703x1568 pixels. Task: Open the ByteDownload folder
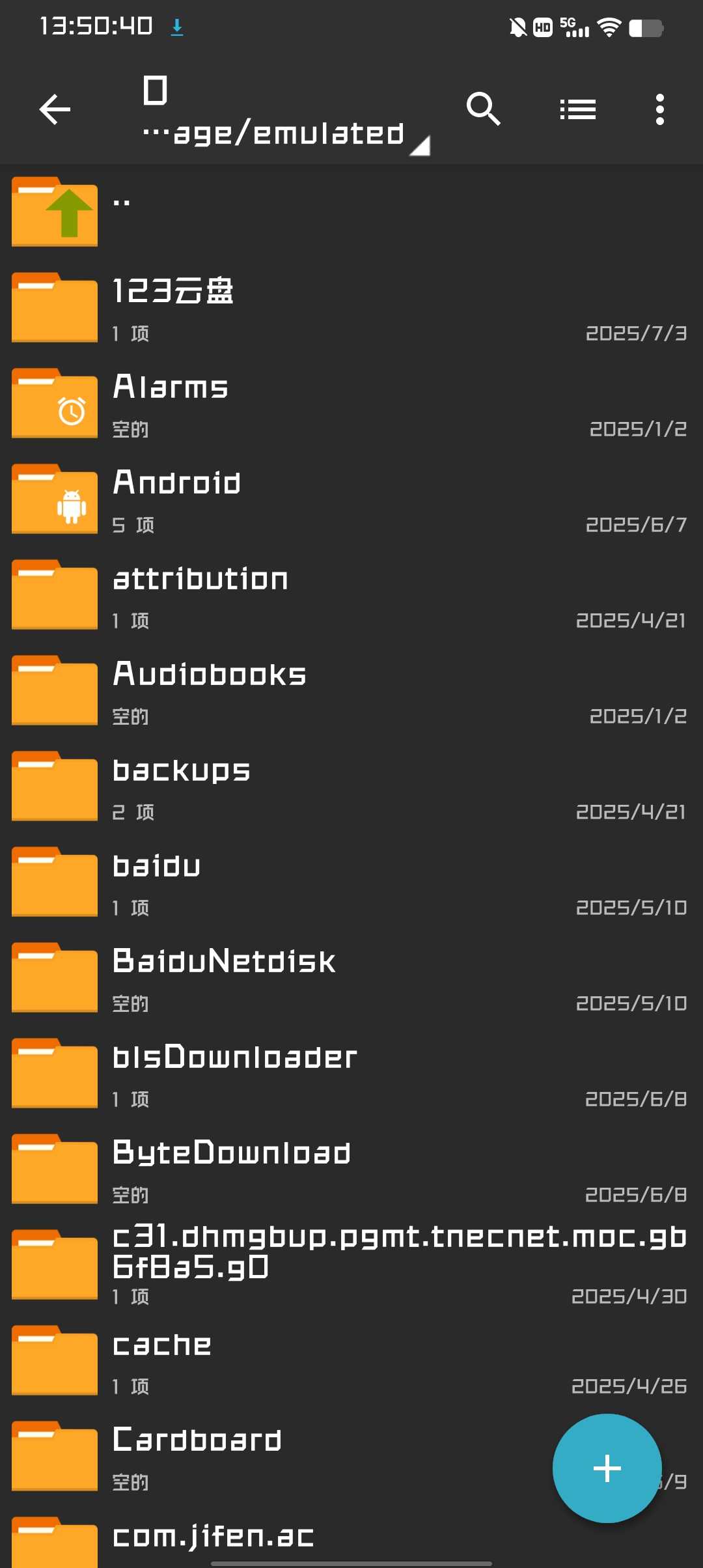tap(351, 1169)
